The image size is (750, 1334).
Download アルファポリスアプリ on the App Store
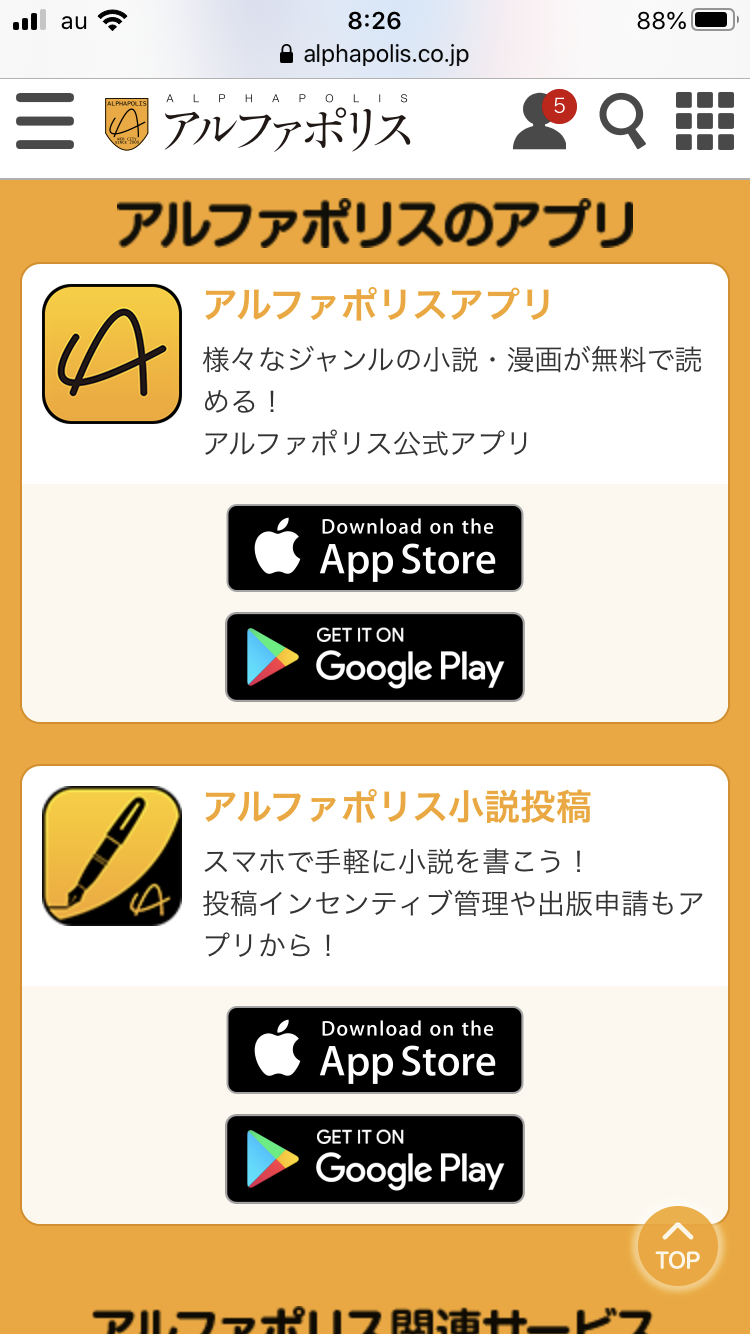(x=375, y=548)
